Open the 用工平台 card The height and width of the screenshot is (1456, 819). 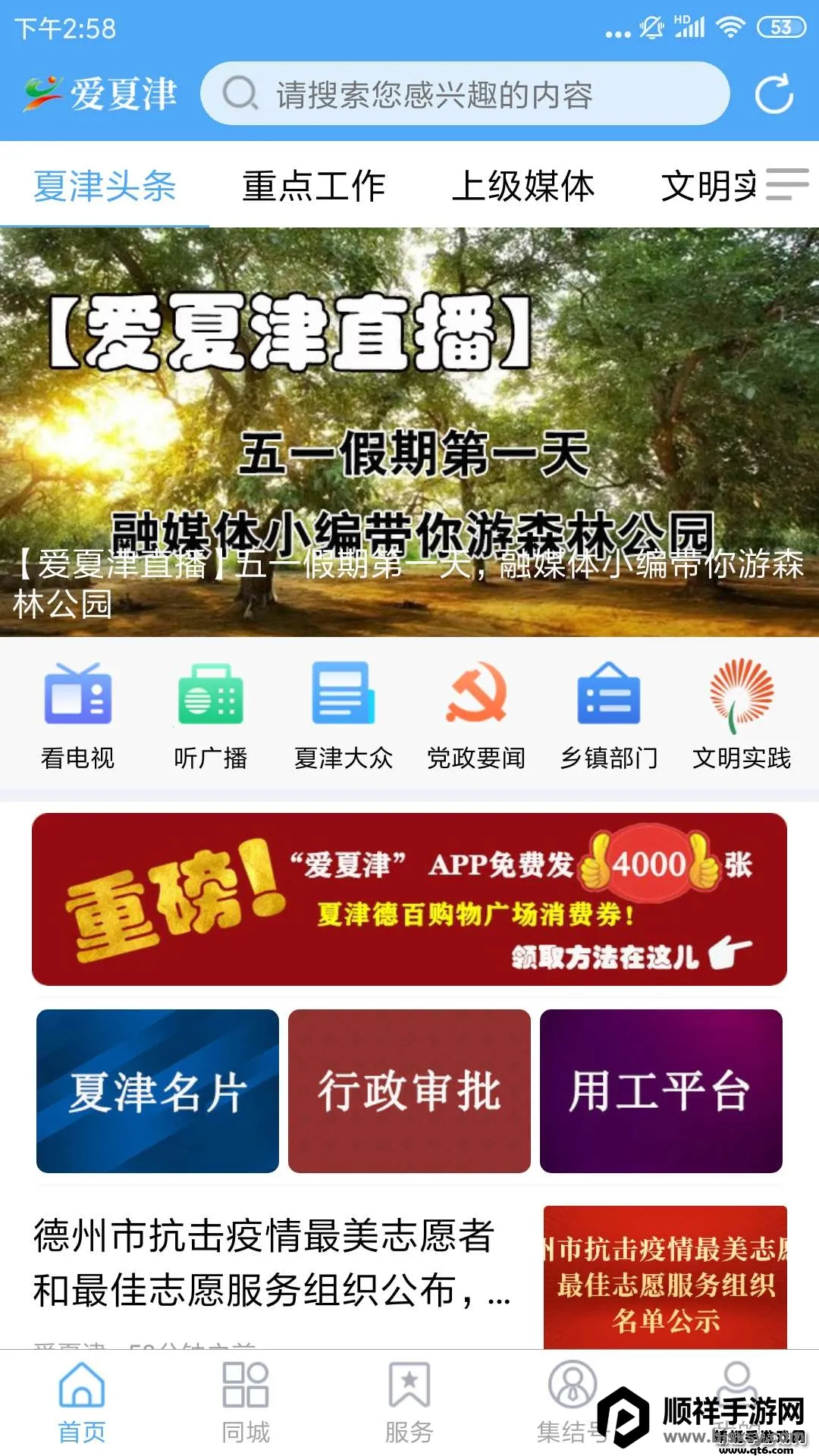click(x=661, y=1091)
